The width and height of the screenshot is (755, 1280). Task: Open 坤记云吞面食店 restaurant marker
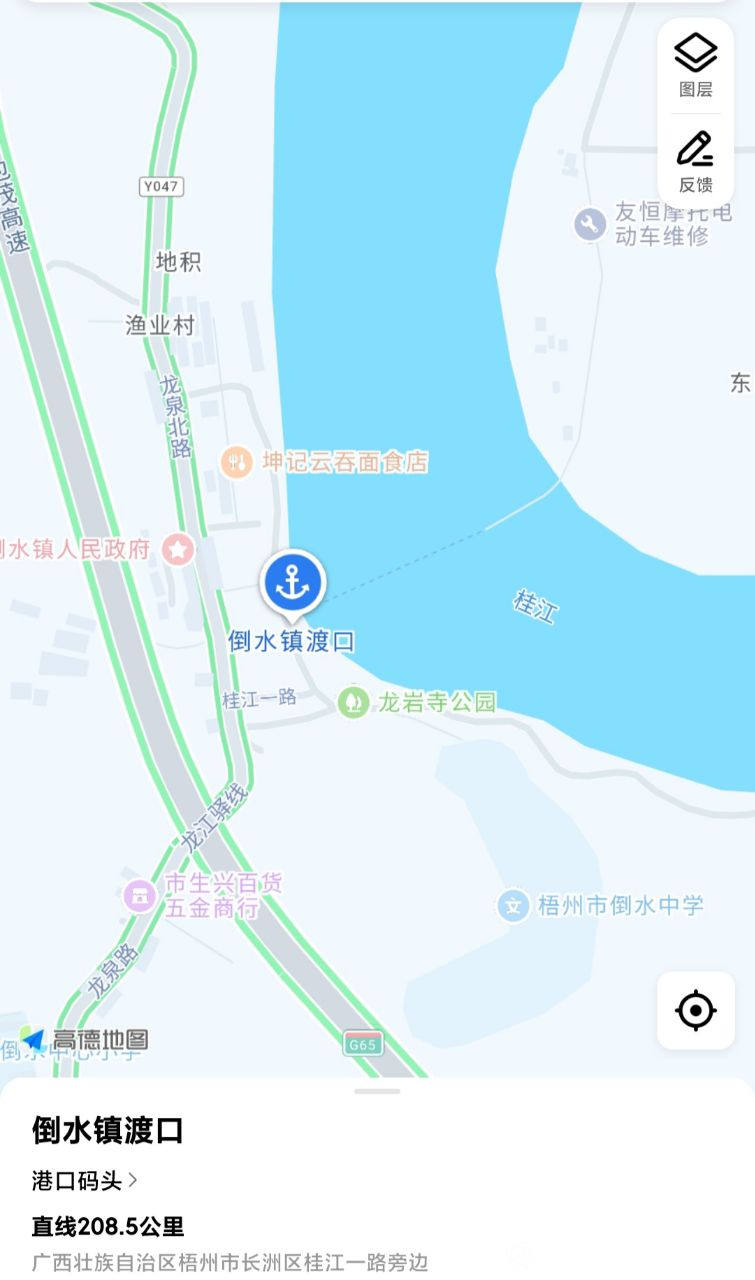[x=237, y=462]
